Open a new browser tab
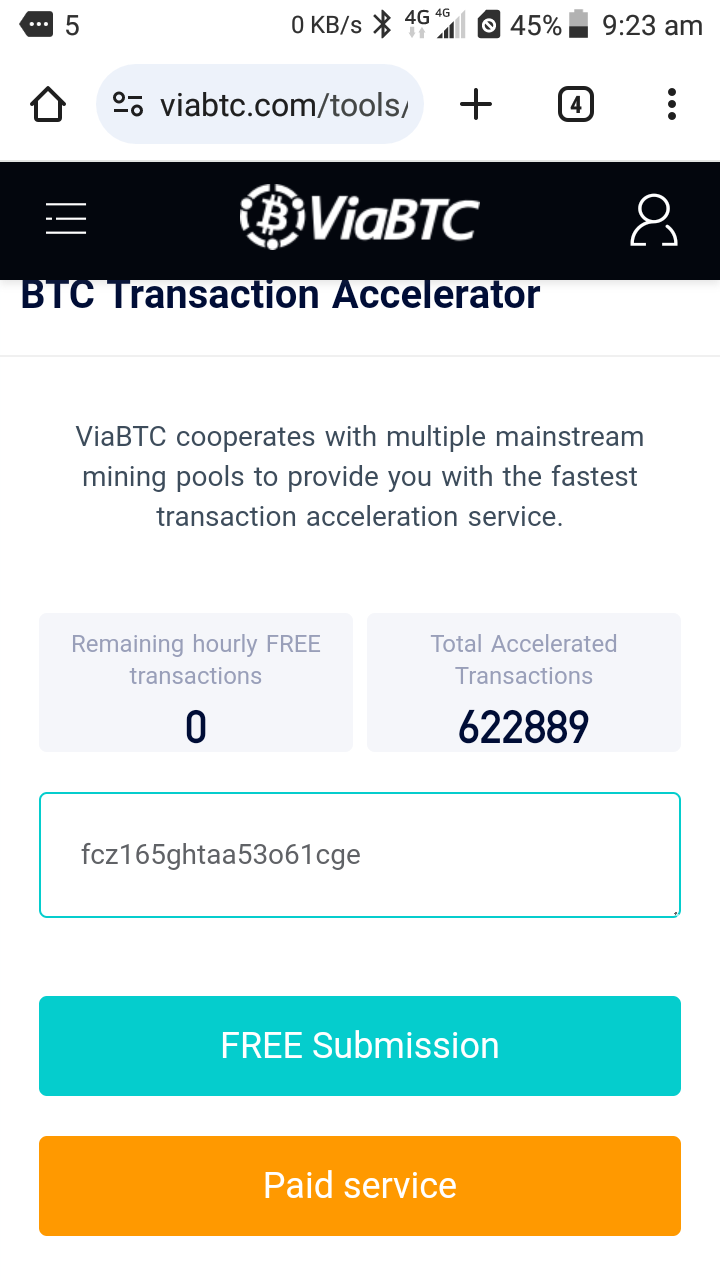Viewport: 720px width, 1280px height. [x=476, y=104]
